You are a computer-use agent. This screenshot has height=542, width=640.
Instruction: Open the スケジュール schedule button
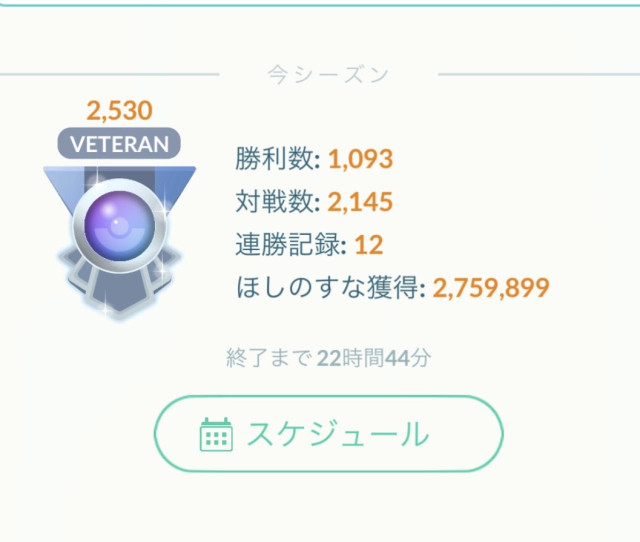click(327, 434)
